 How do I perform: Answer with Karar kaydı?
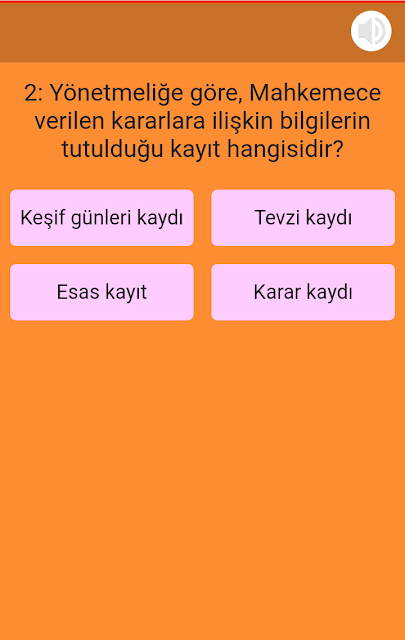[303, 292]
